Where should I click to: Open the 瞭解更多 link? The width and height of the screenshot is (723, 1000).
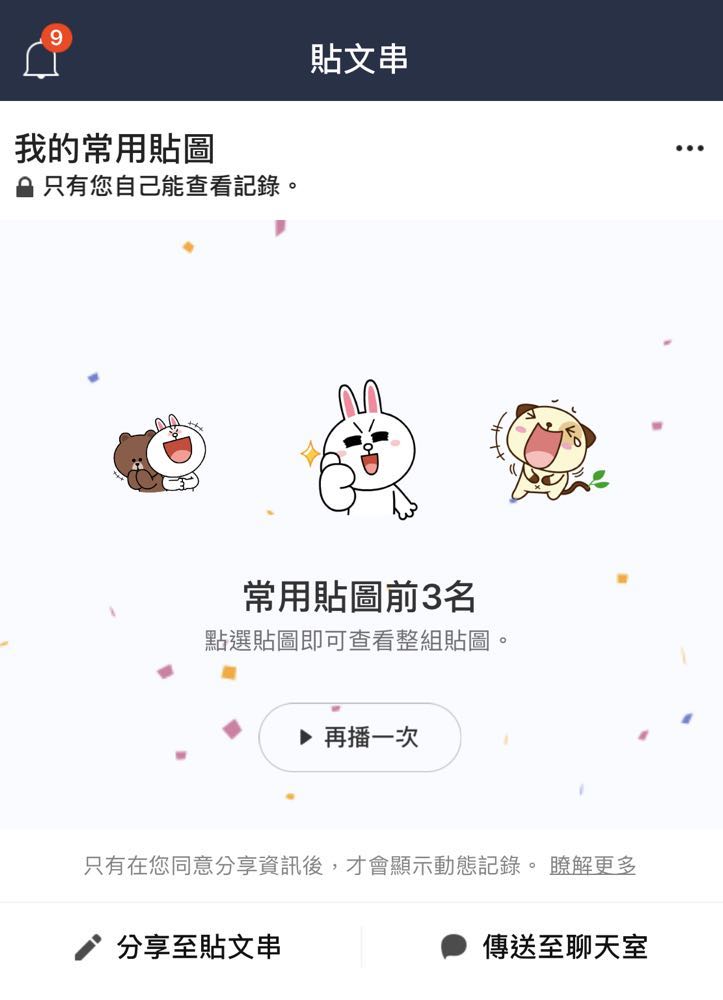point(592,866)
